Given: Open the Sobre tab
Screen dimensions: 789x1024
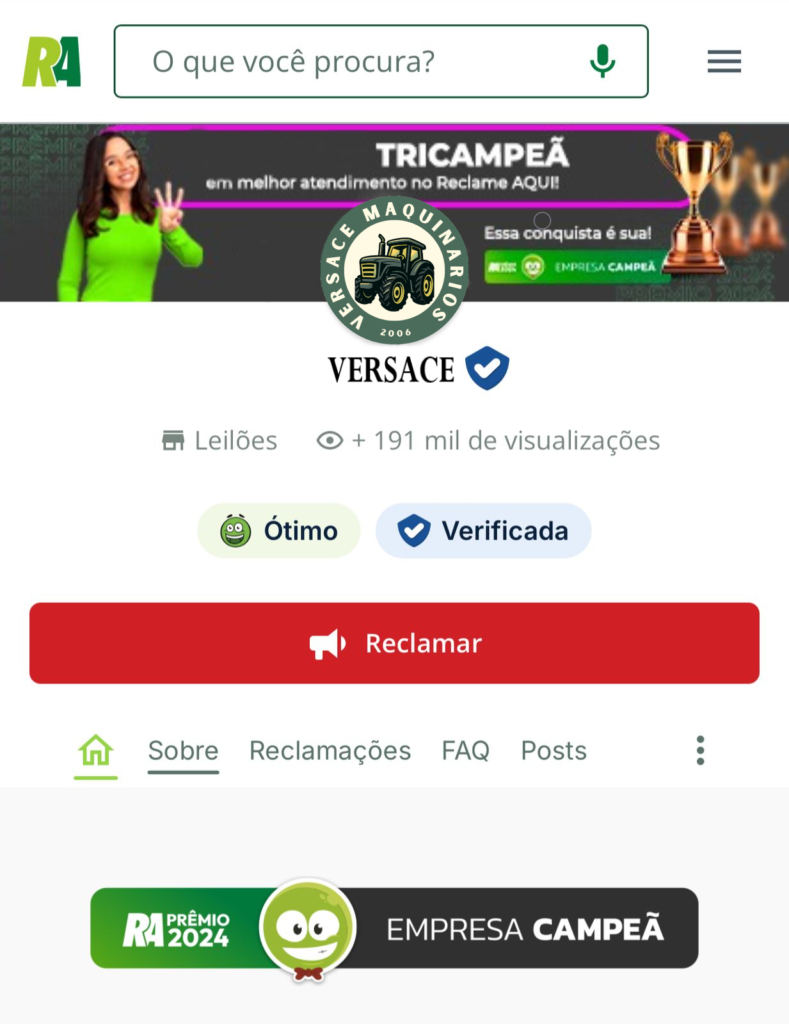Looking at the screenshot, I should pyautogui.click(x=183, y=751).
